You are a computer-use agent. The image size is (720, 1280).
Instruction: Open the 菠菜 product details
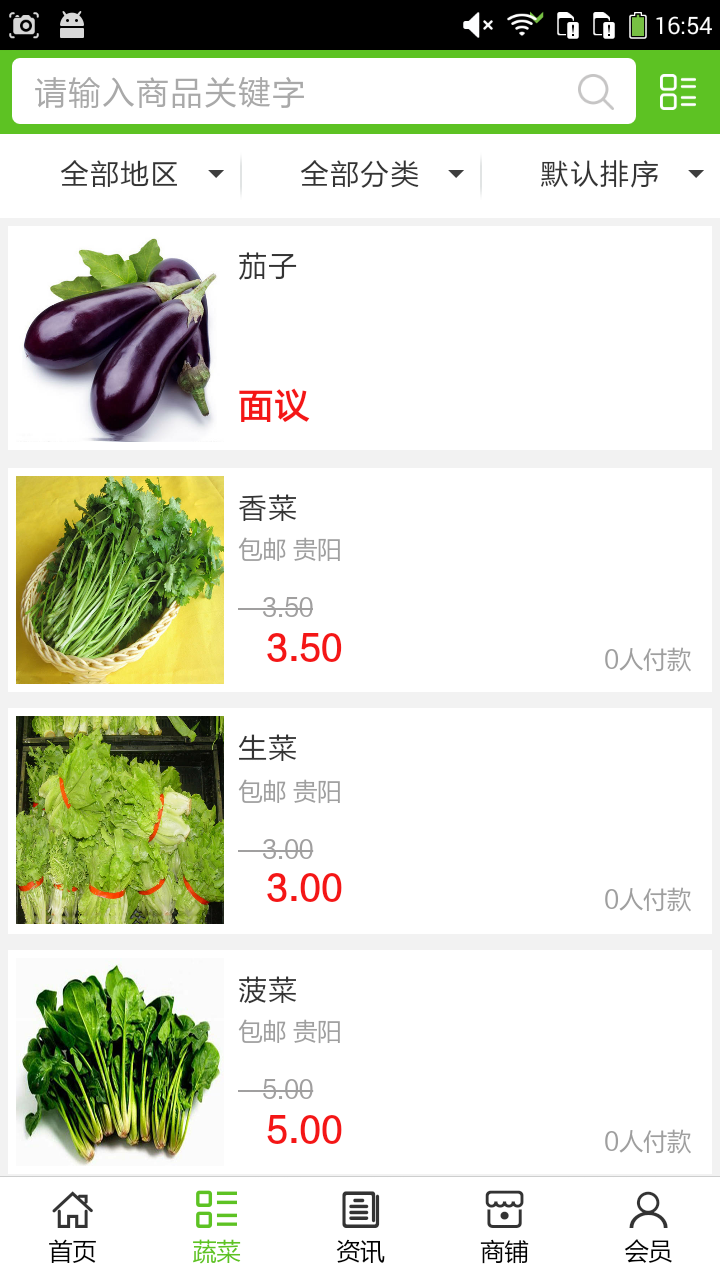(360, 1062)
